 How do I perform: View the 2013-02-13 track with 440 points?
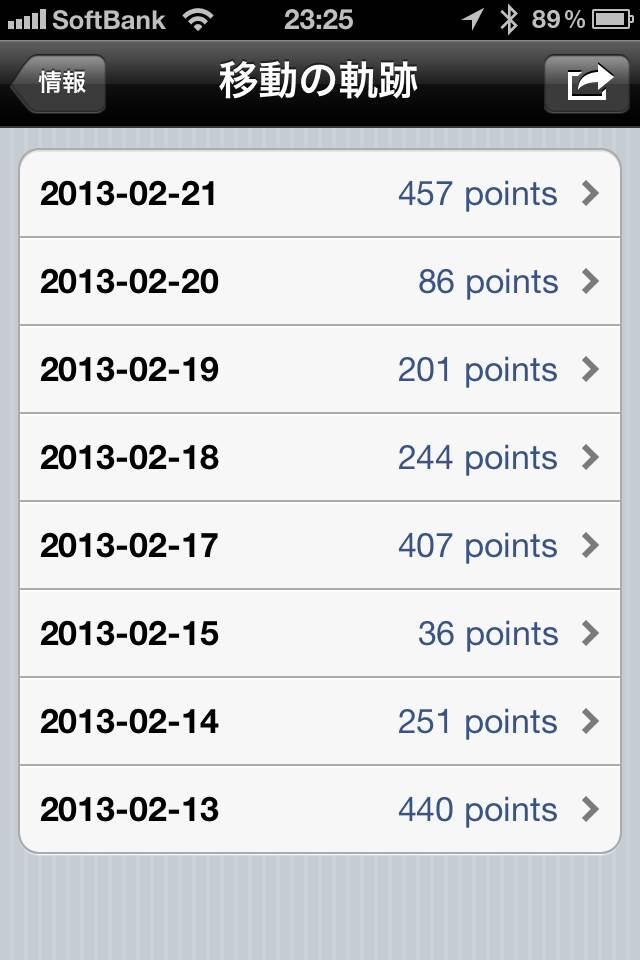(320, 809)
